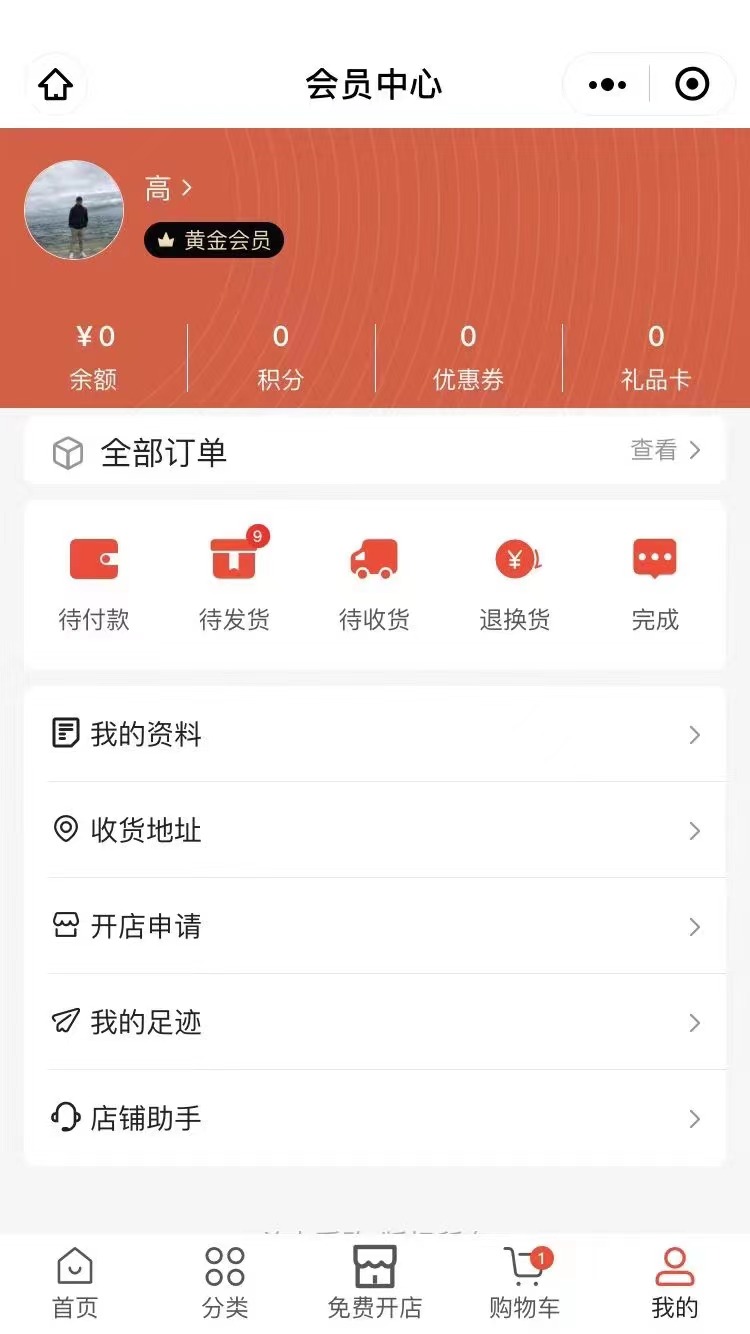The height and width of the screenshot is (1334, 750).
Task: Open 退换货 returns and exchanges
Action: [514, 583]
